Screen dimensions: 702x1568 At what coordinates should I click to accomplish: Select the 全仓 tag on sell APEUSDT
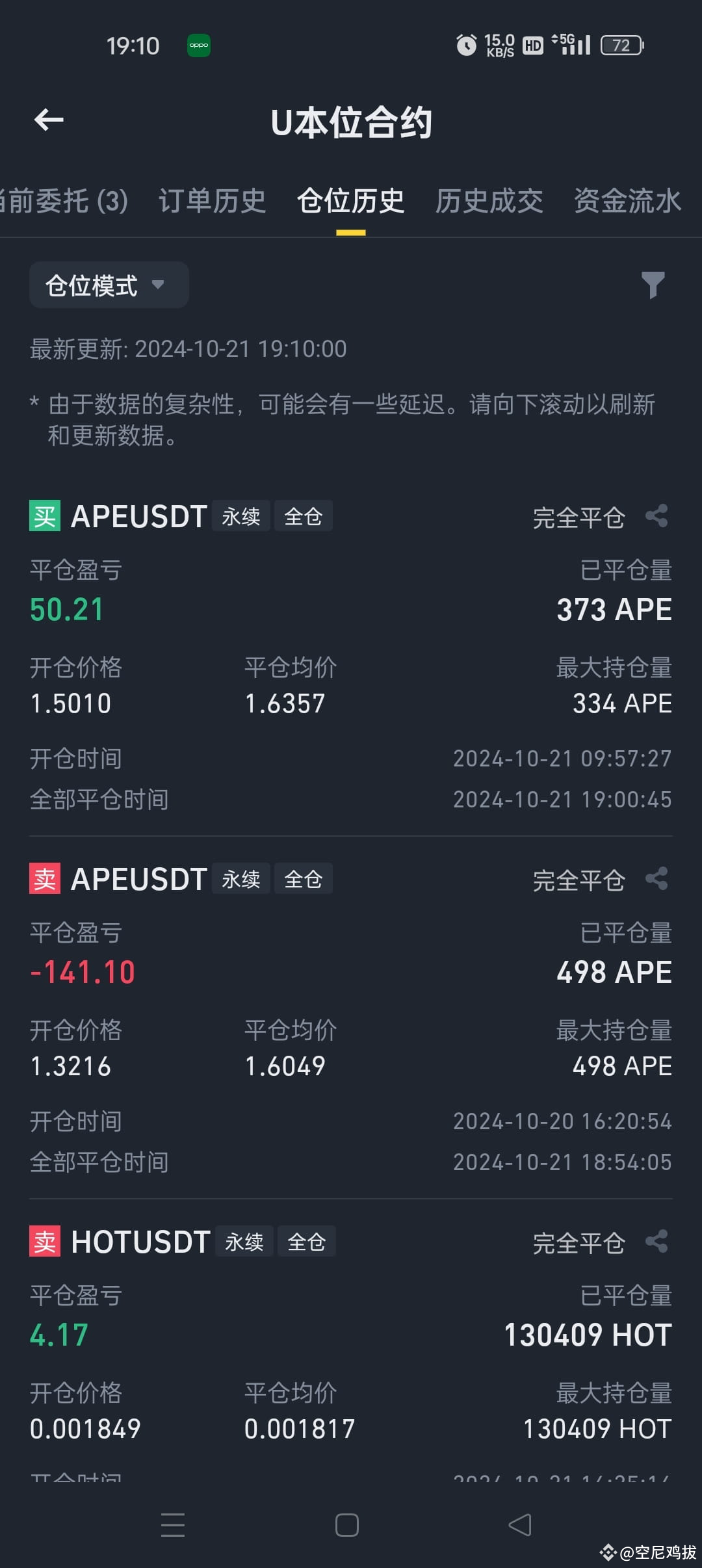click(x=303, y=878)
